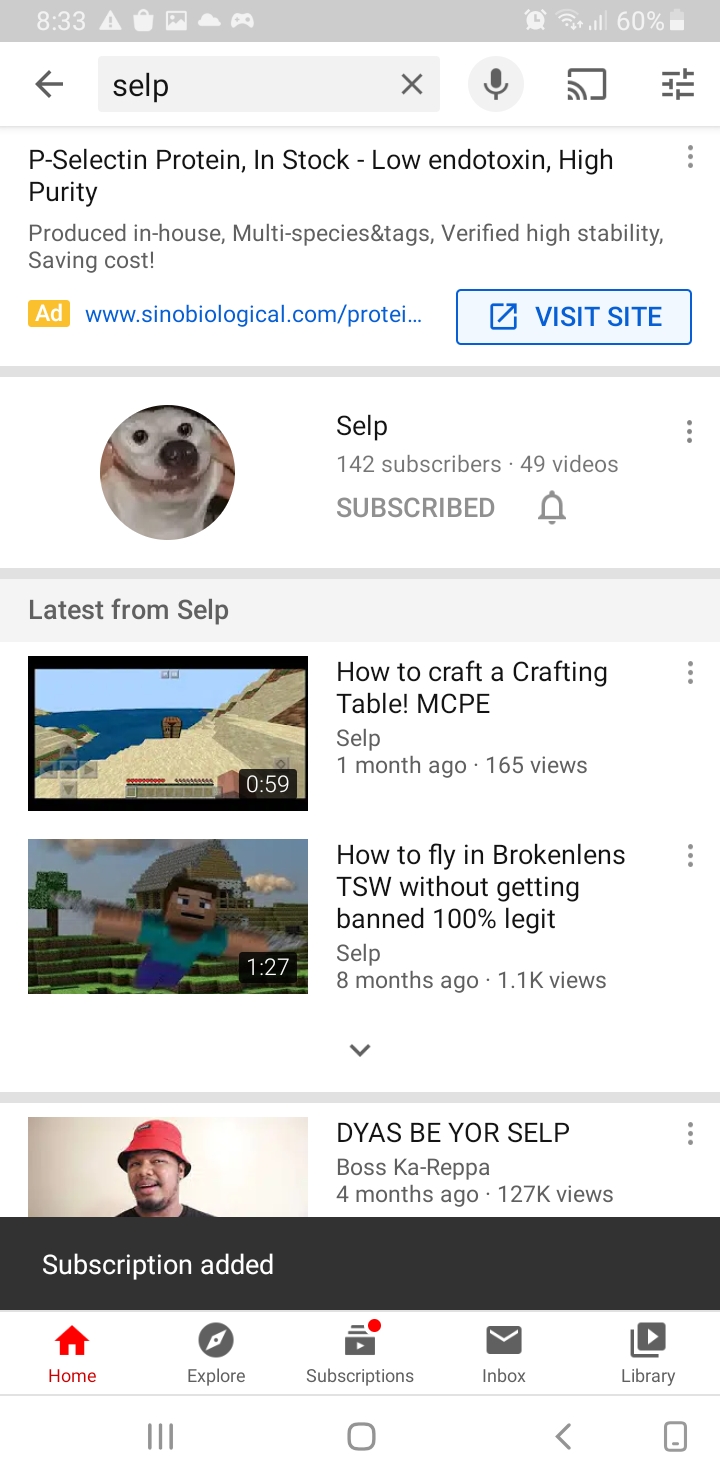Tap SUBSCRIBED to manage Selp subscription
The width and height of the screenshot is (720, 1480).
415,508
